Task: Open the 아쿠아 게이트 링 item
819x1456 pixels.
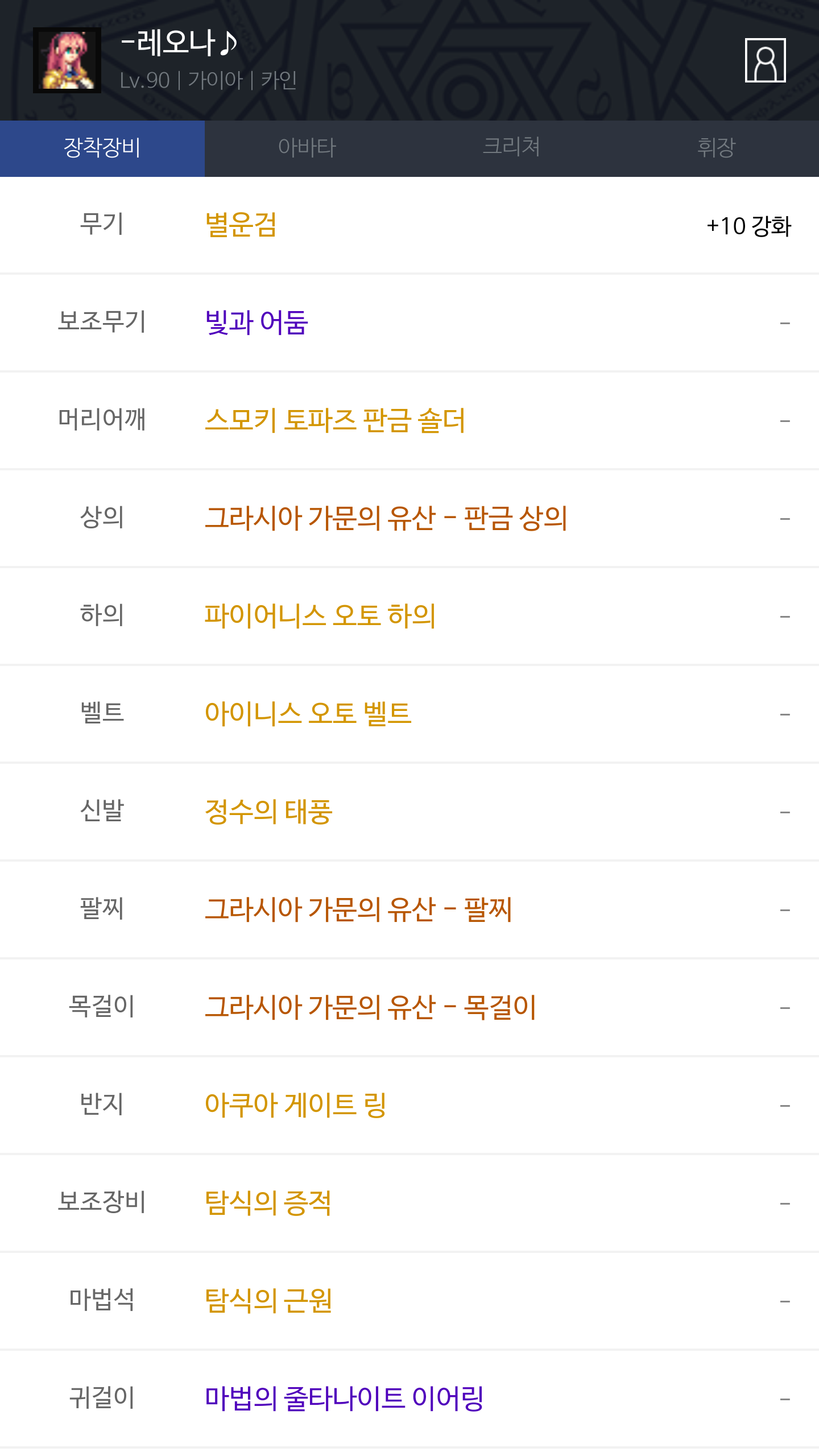Action: (x=296, y=1106)
